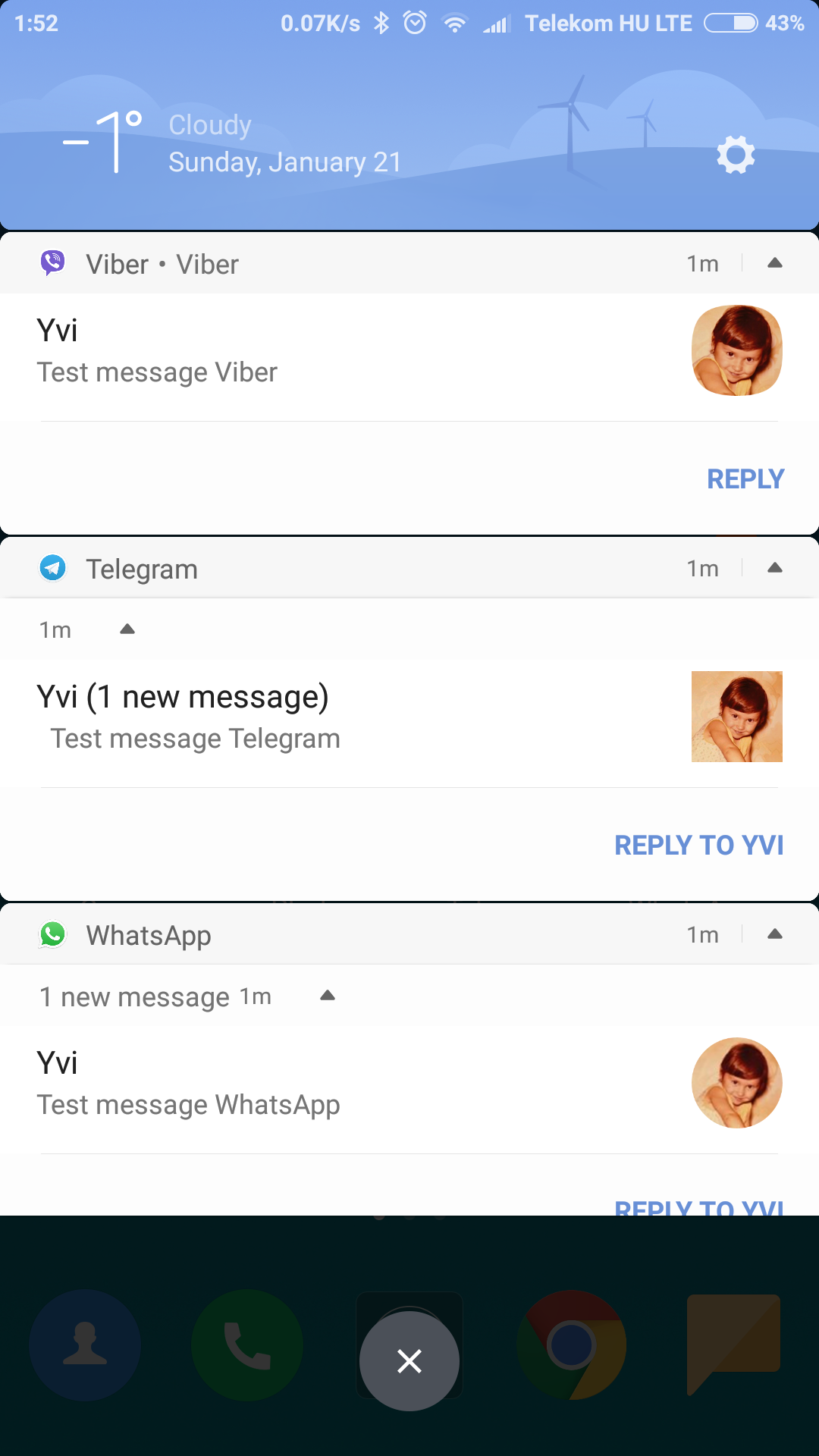Viewport: 819px width, 1456px height.
Task: Collapse the inner Telegram message arrow
Action: 127,629
